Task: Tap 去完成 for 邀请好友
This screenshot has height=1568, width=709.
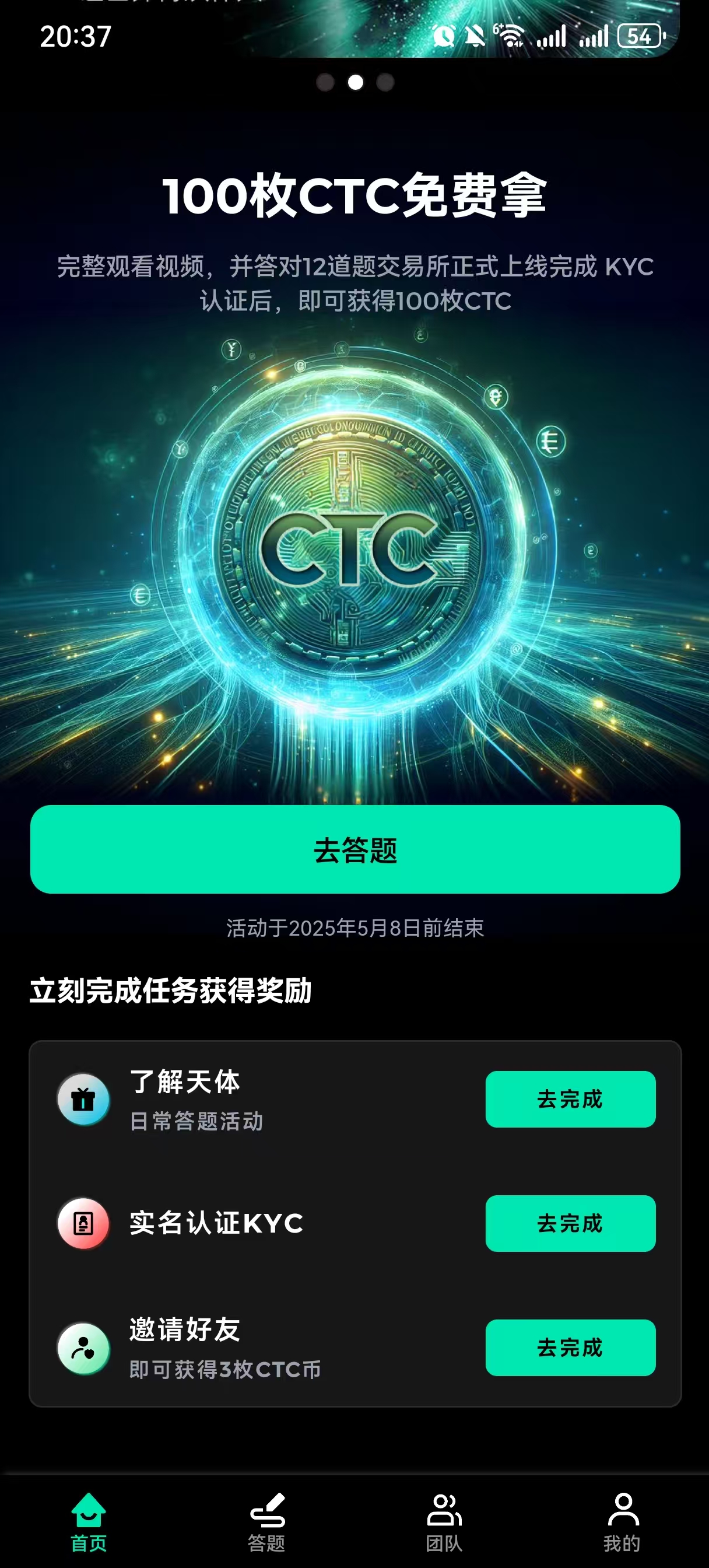Action: pos(570,1347)
